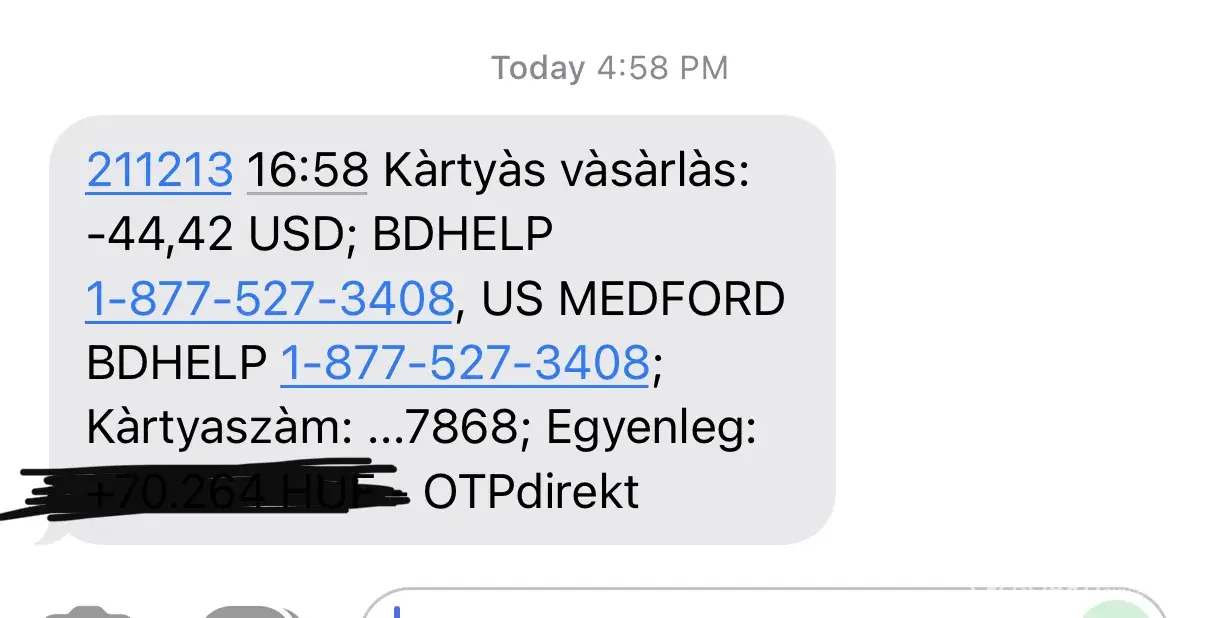This screenshot has width=1231, height=618.
Task: Call the phone number before US MEDFORD
Action: tap(270, 299)
